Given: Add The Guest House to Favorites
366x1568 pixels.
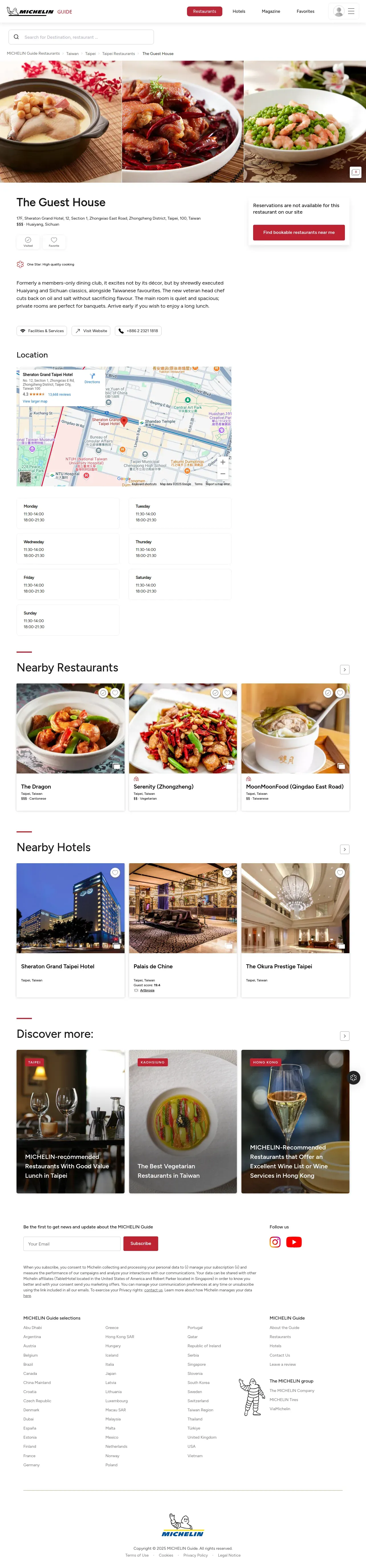Looking at the screenshot, I should tap(54, 242).
